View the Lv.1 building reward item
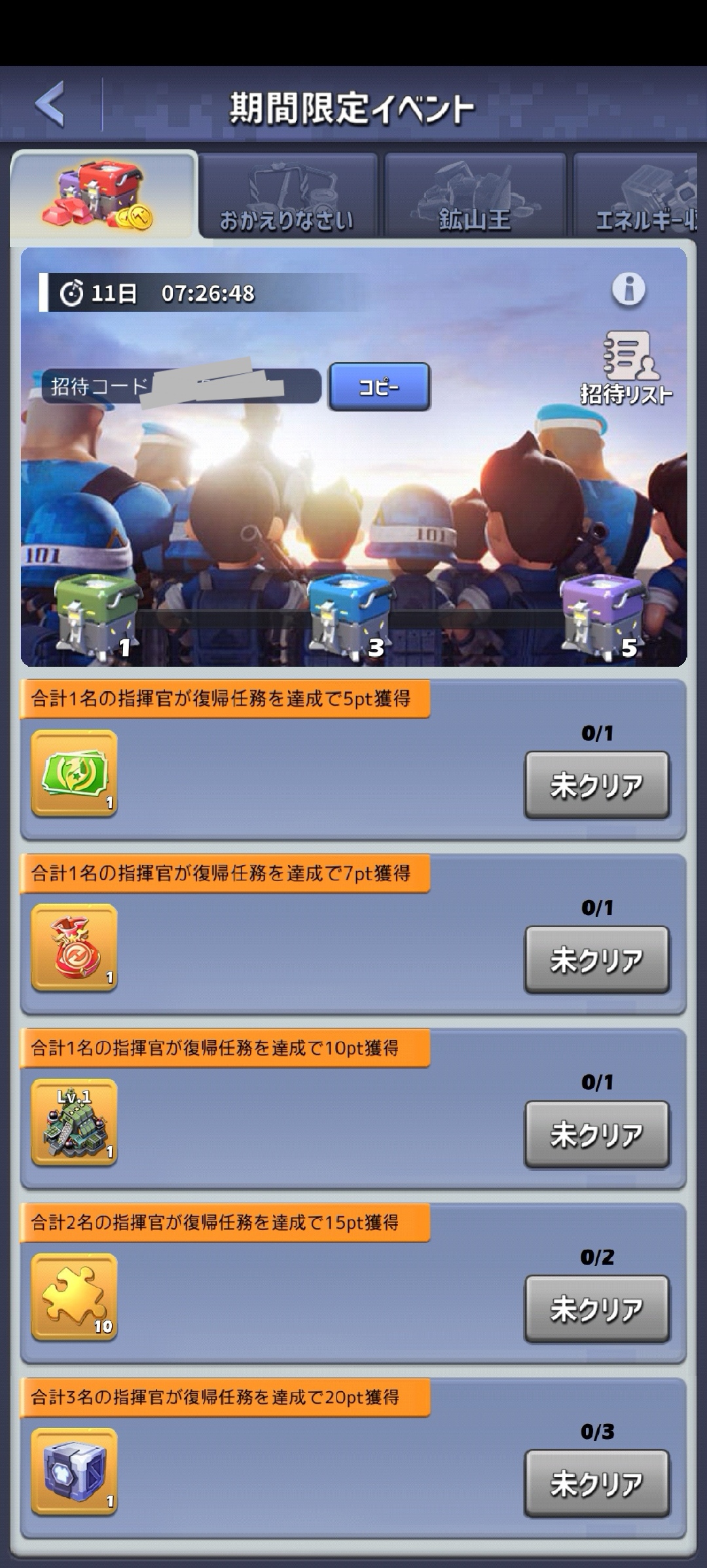 (x=75, y=1123)
